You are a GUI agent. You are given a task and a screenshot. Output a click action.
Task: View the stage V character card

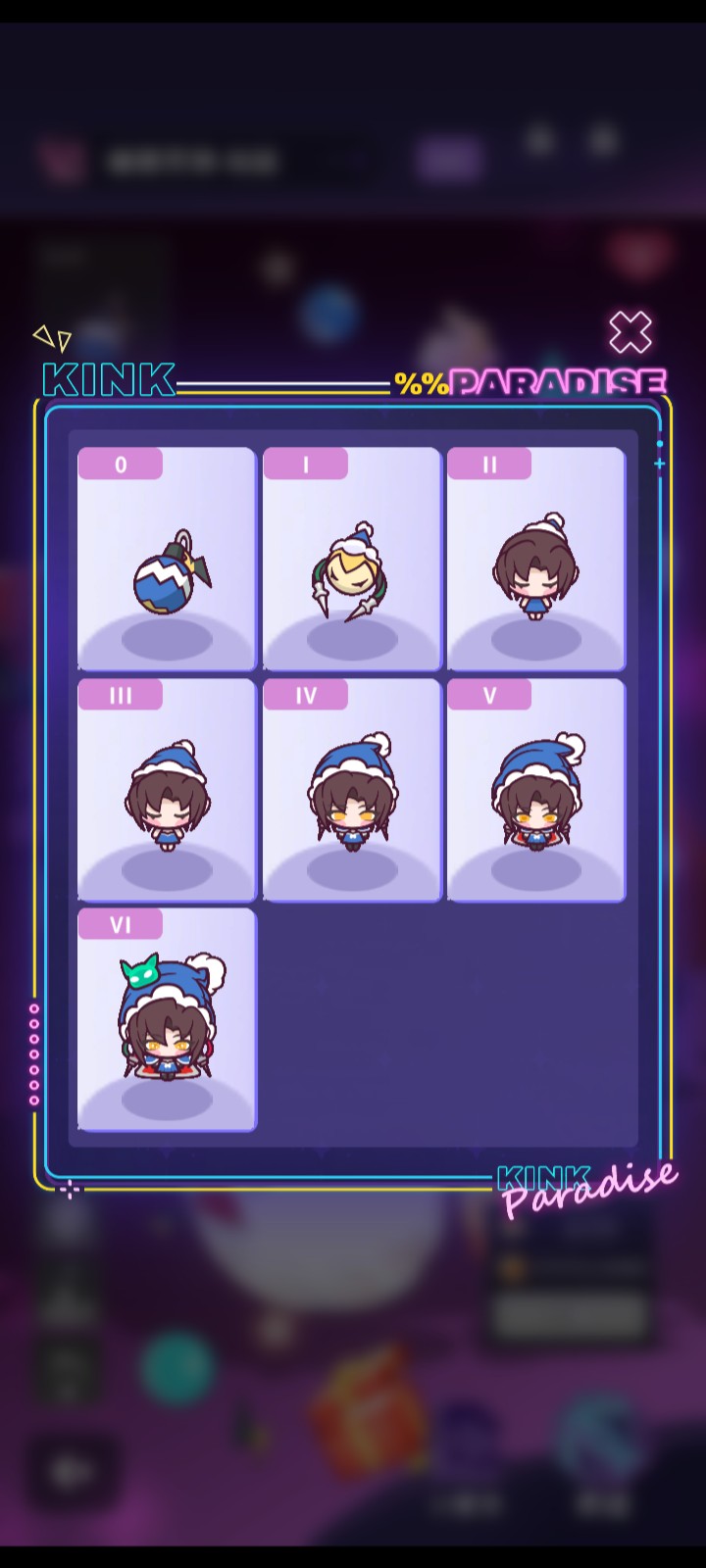[536, 790]
